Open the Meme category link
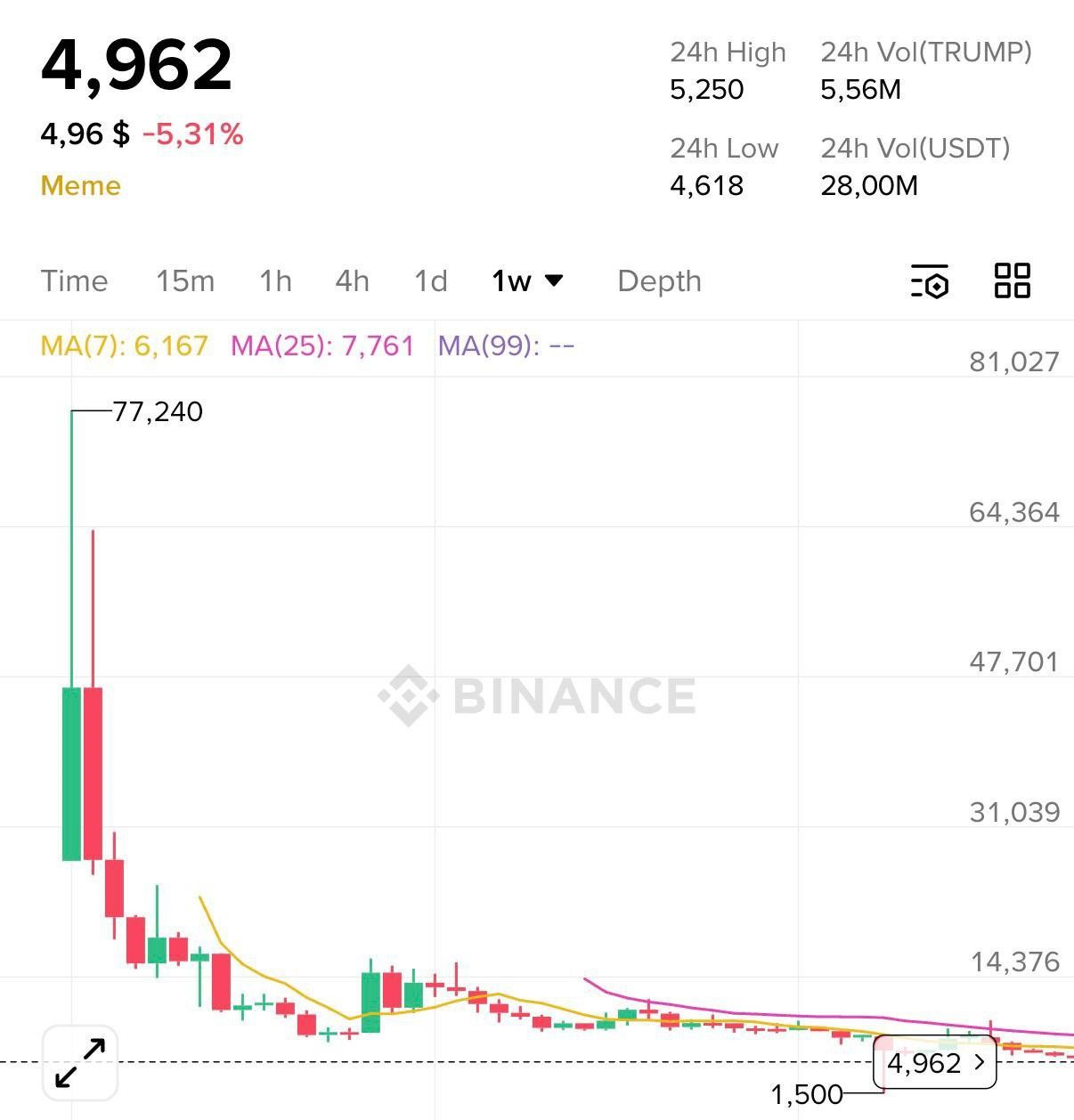The width and height of the screenshot is (1074, 1120). click(81, 185)
